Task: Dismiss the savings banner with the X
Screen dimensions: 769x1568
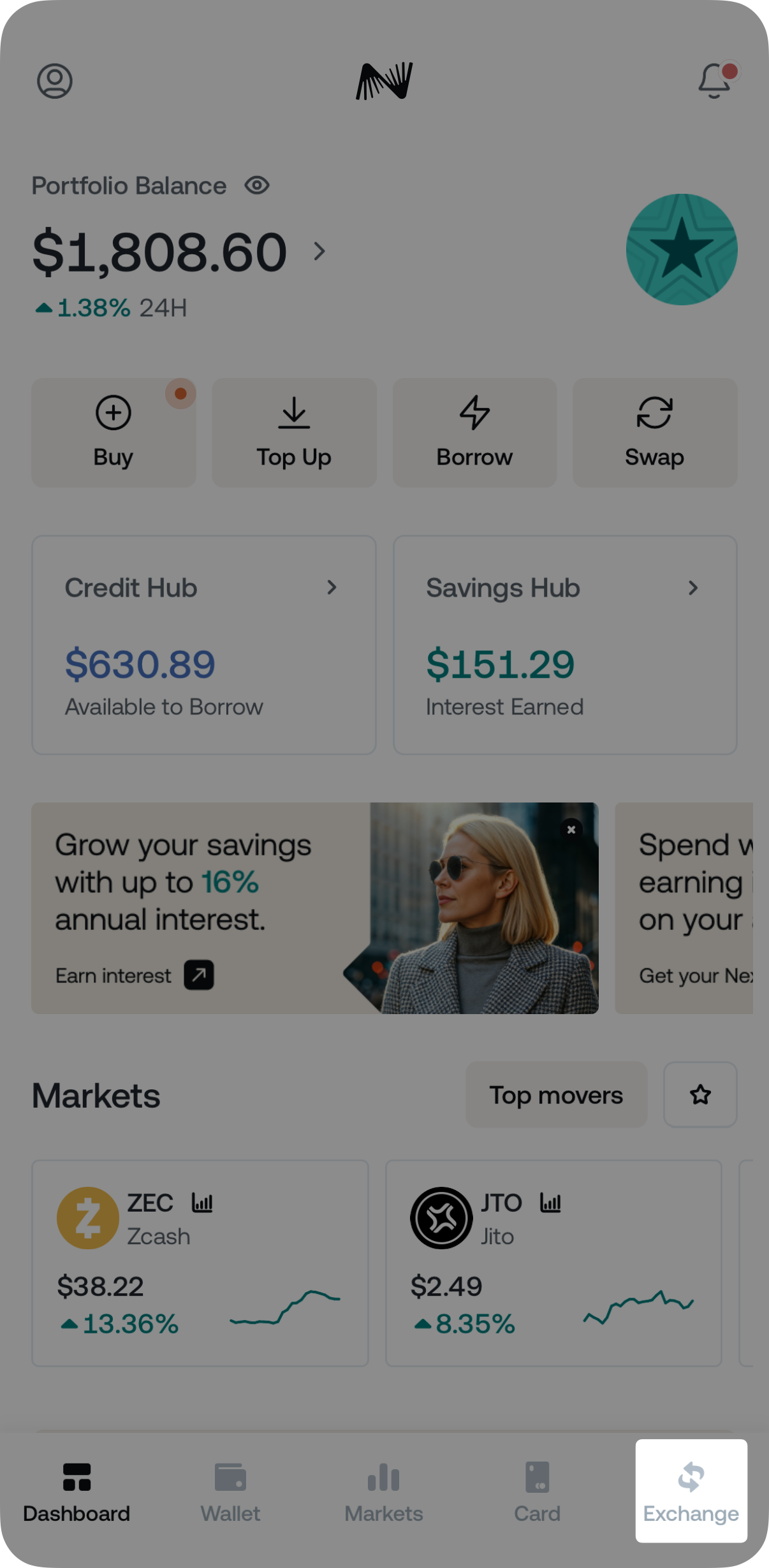Action: click(570, 829)
